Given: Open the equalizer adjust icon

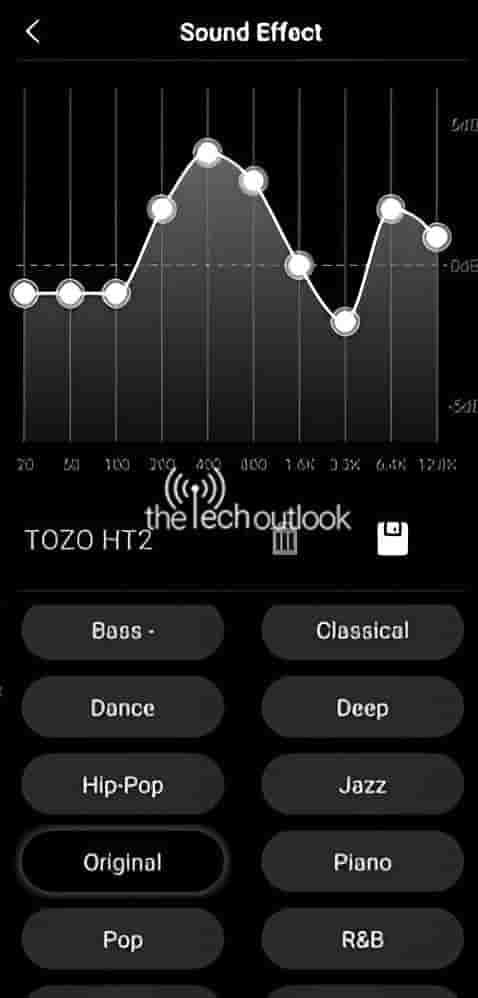Looking at the screenshot, I should 285,542.
